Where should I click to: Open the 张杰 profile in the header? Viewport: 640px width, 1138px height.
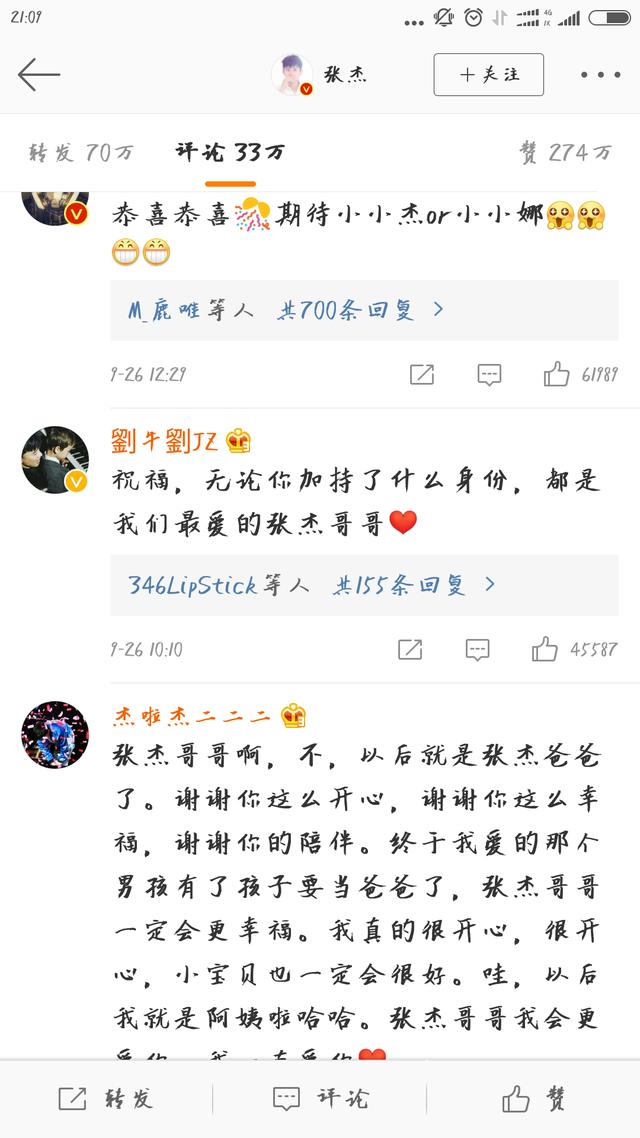tap(320, 75)
